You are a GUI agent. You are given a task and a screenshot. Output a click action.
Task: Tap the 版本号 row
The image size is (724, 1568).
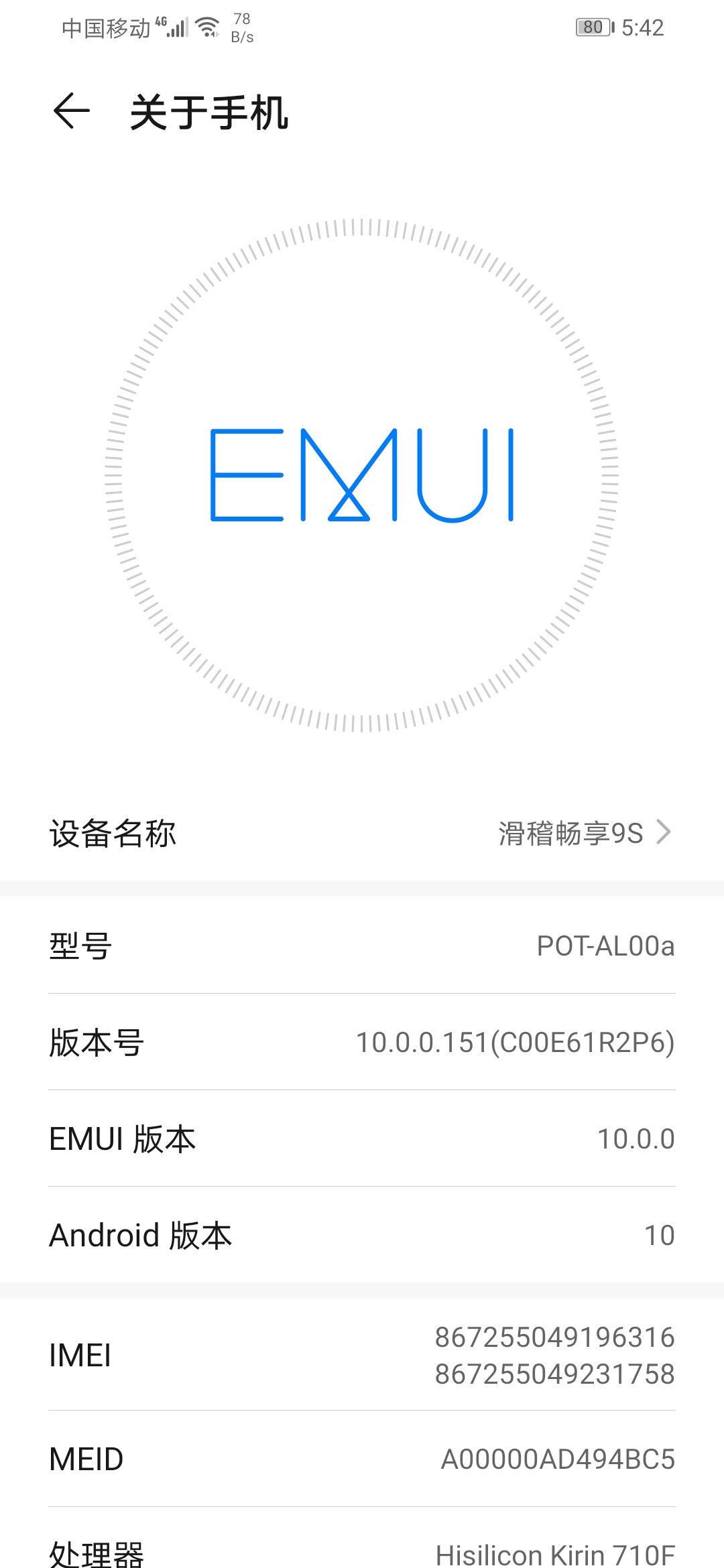pos(362,1042)
